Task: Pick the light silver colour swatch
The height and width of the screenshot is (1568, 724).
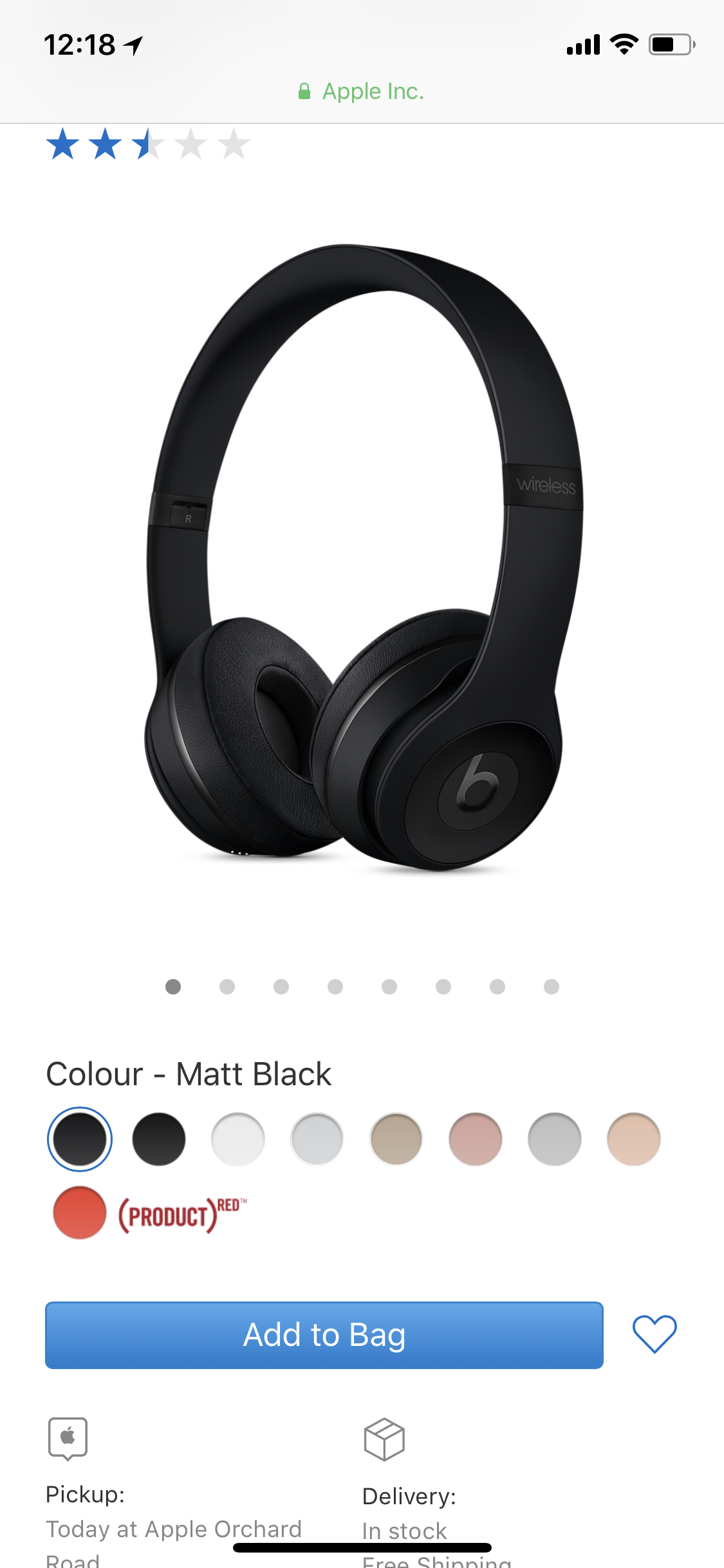Action: tap(317, 1139)
